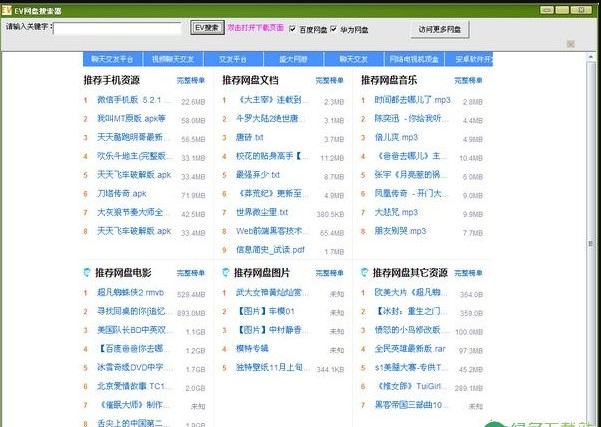The image size is (601, 427).
Task: Open 刀塔传奇.apk resource
Action: [122, 194]
